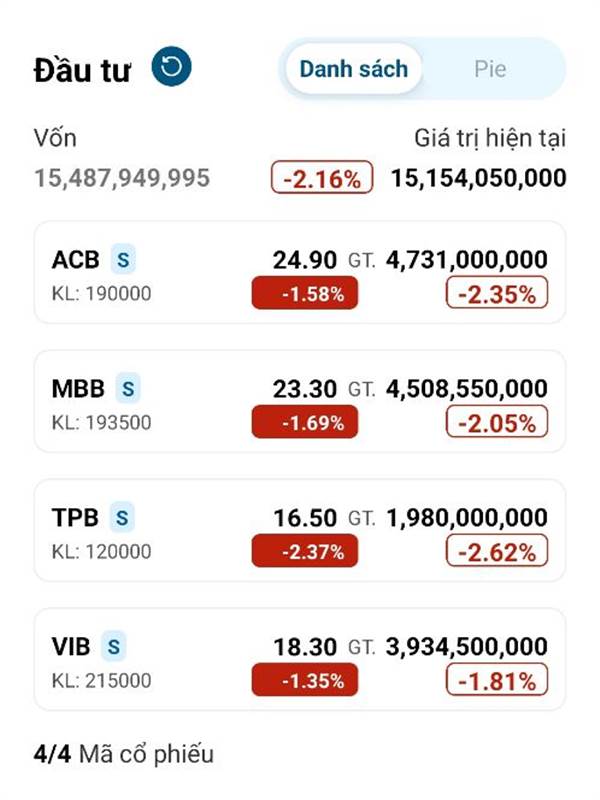The width and height of the screenshot is (600, 800).
Task: Open the MBB stock card
Action: click(300, 402)
